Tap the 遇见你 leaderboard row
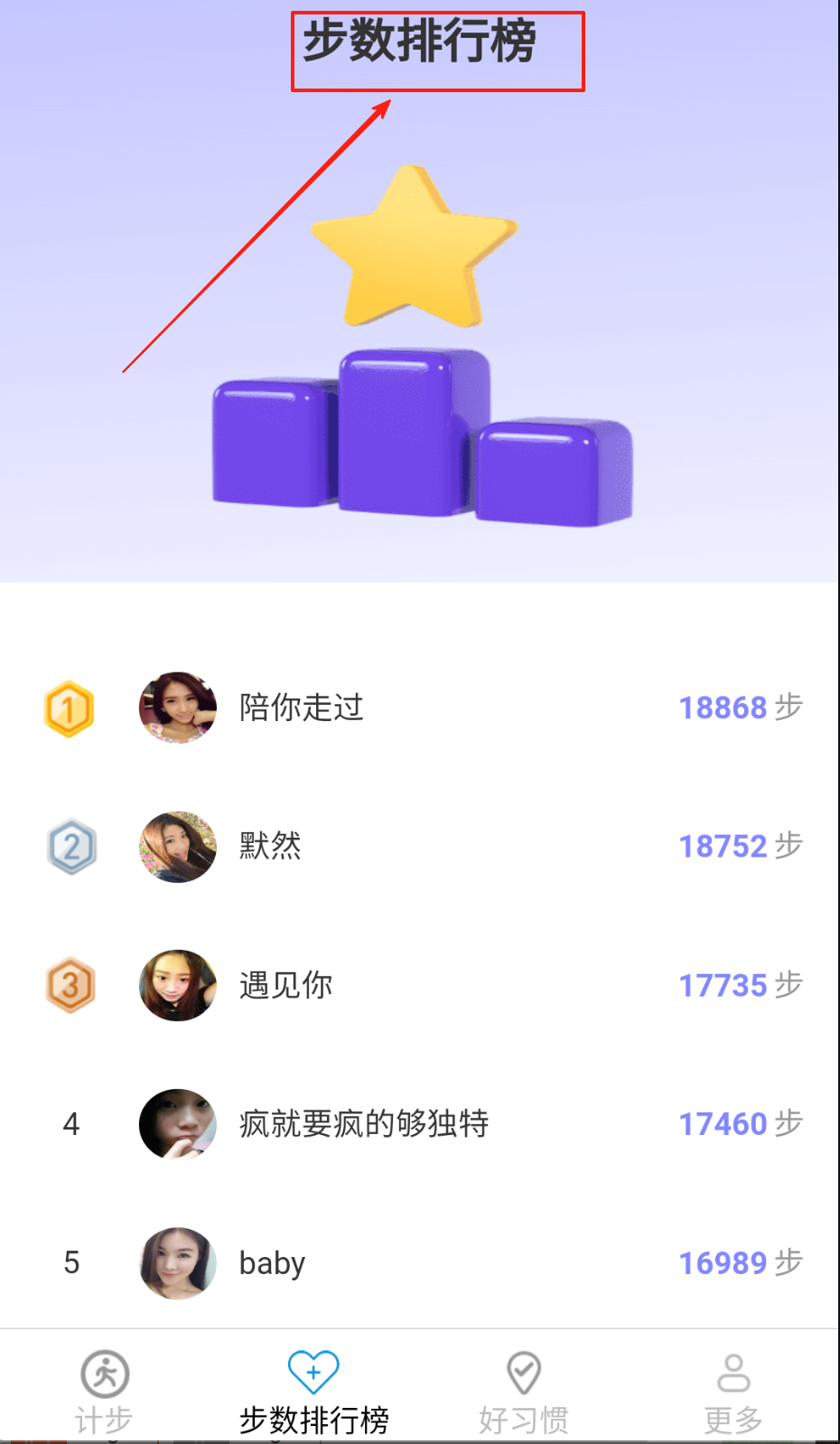 (420, 985)
